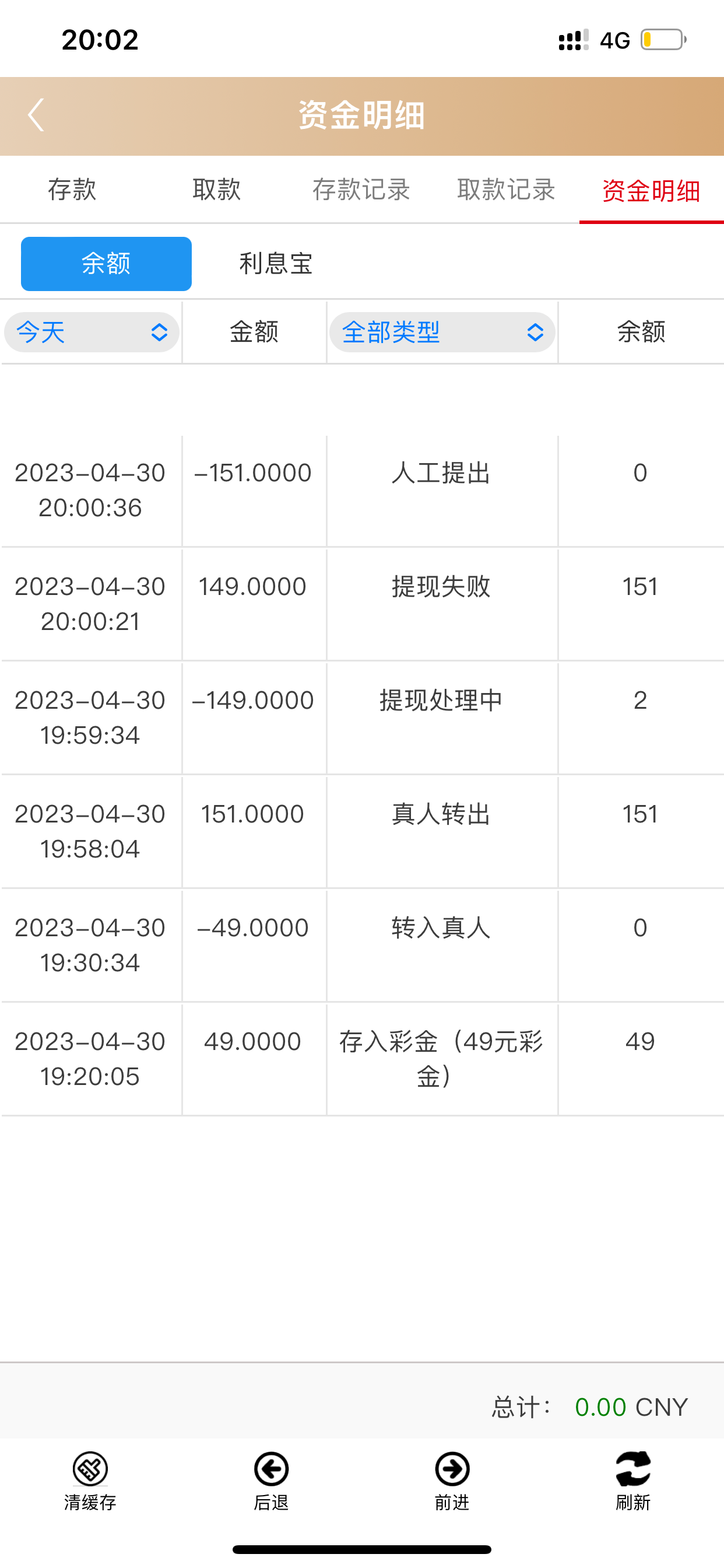Switch to the 利息宝 segment
This screenshot has height=1568, width=724.
276,264
